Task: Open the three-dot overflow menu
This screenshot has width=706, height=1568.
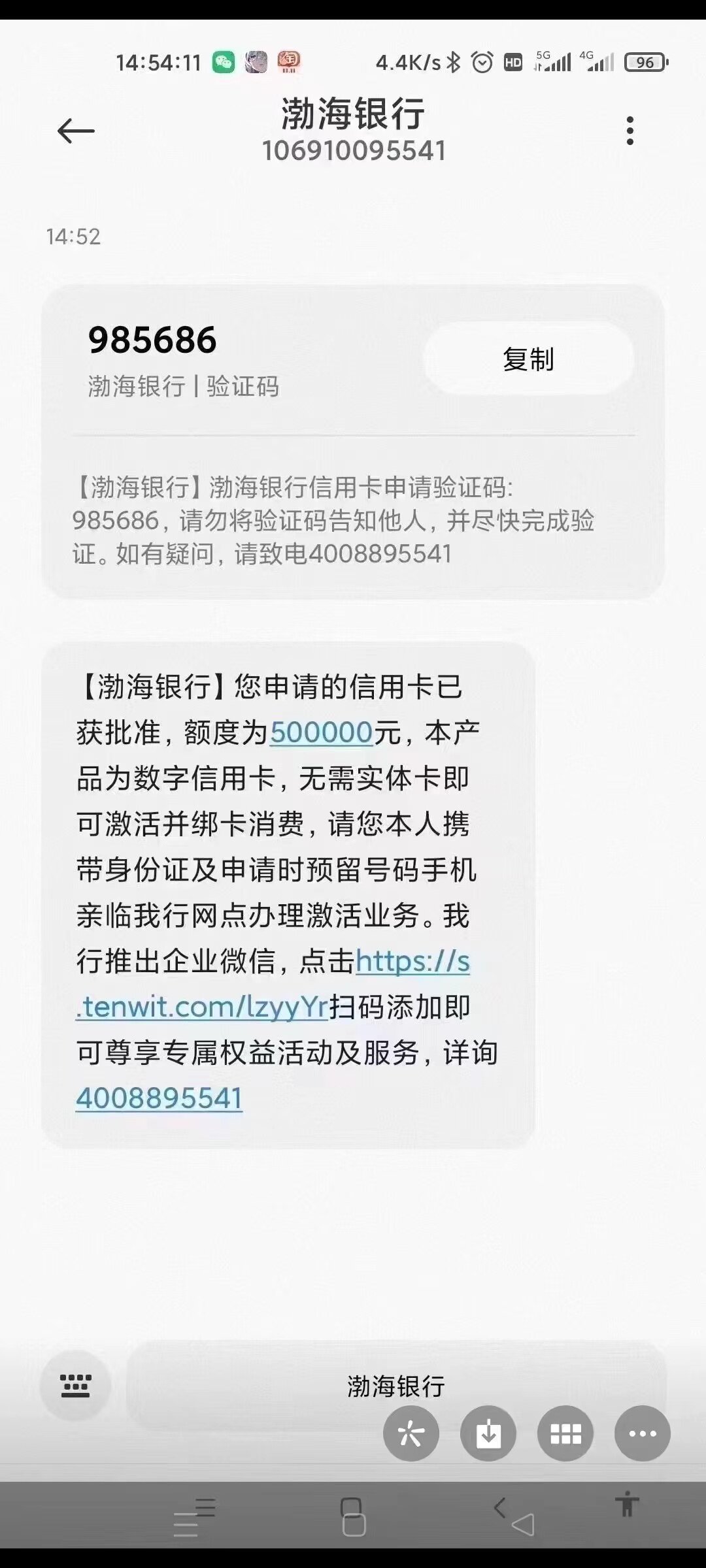Action: (x=630, y=131)
